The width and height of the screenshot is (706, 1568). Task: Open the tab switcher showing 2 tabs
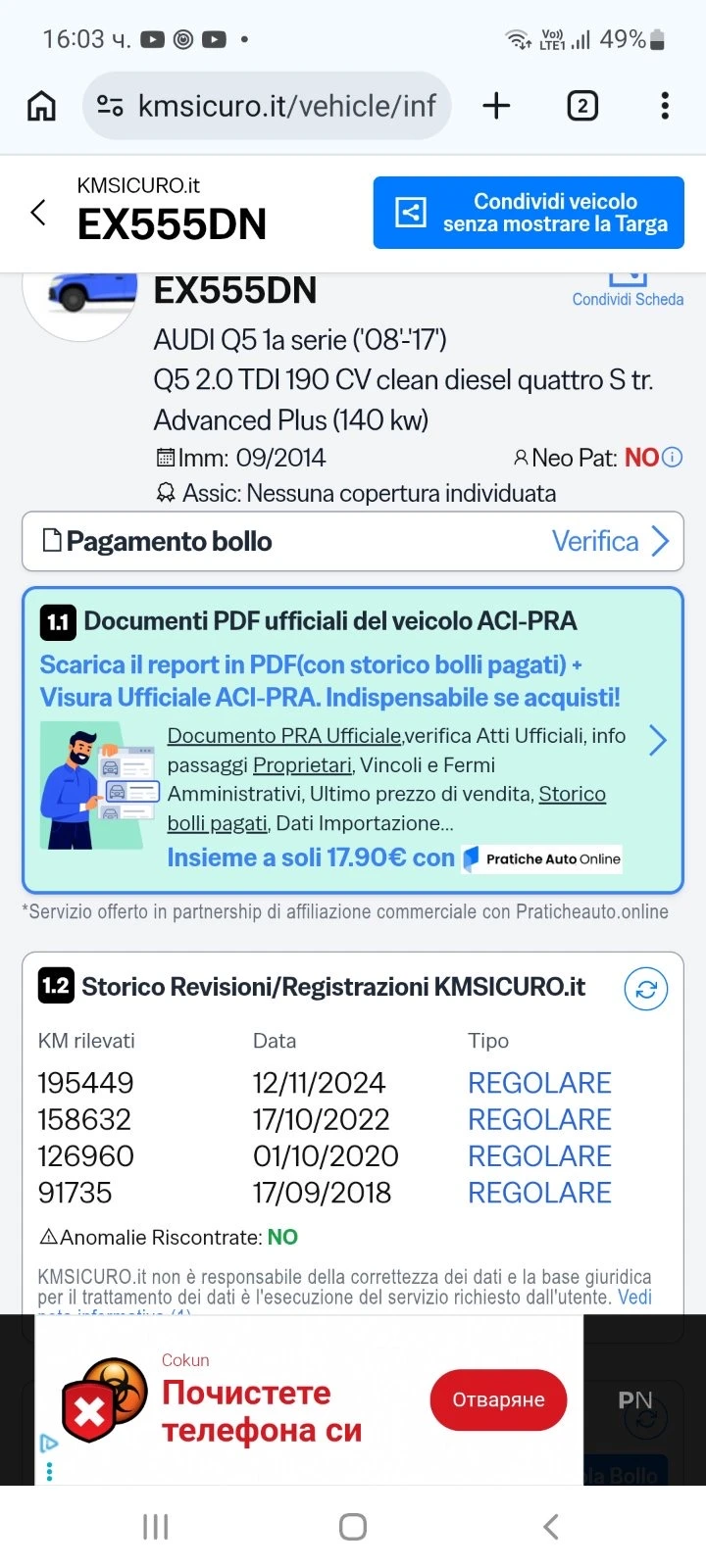coord(582,106)
